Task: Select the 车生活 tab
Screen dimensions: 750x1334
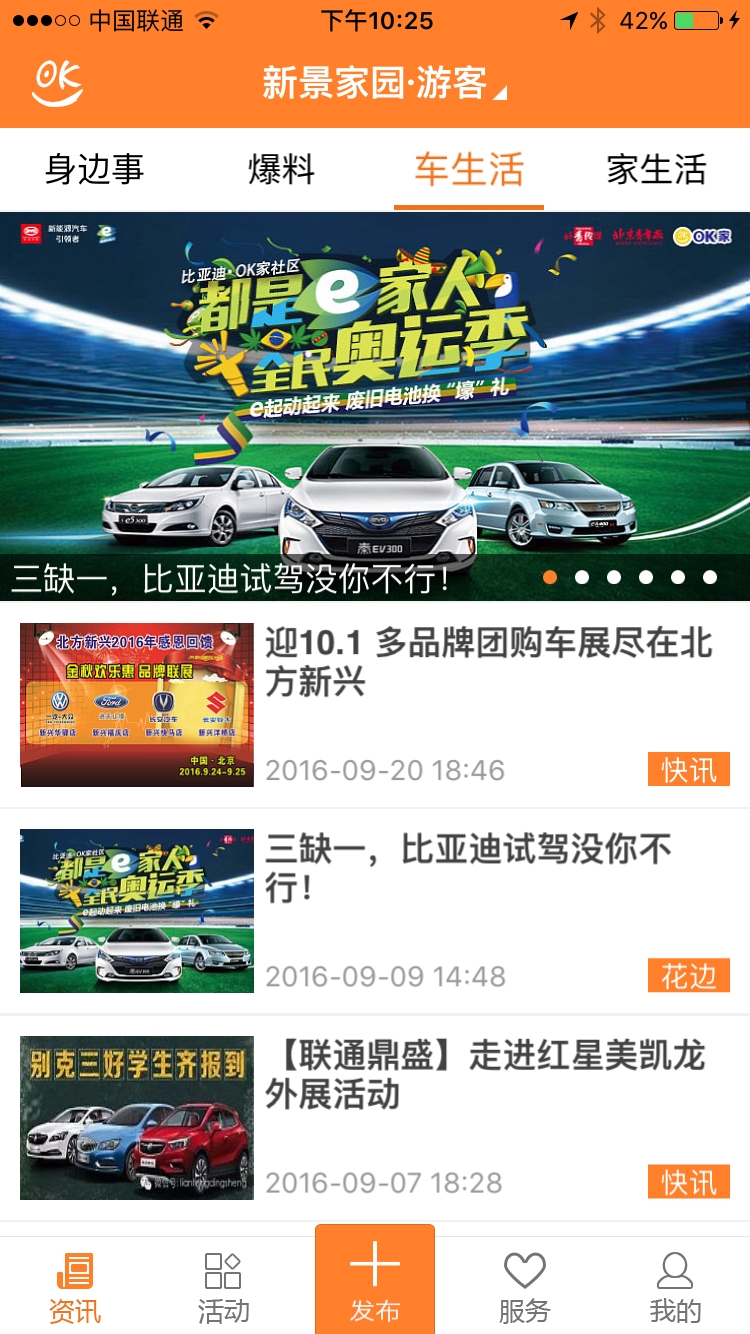Action: pos(469,170)
